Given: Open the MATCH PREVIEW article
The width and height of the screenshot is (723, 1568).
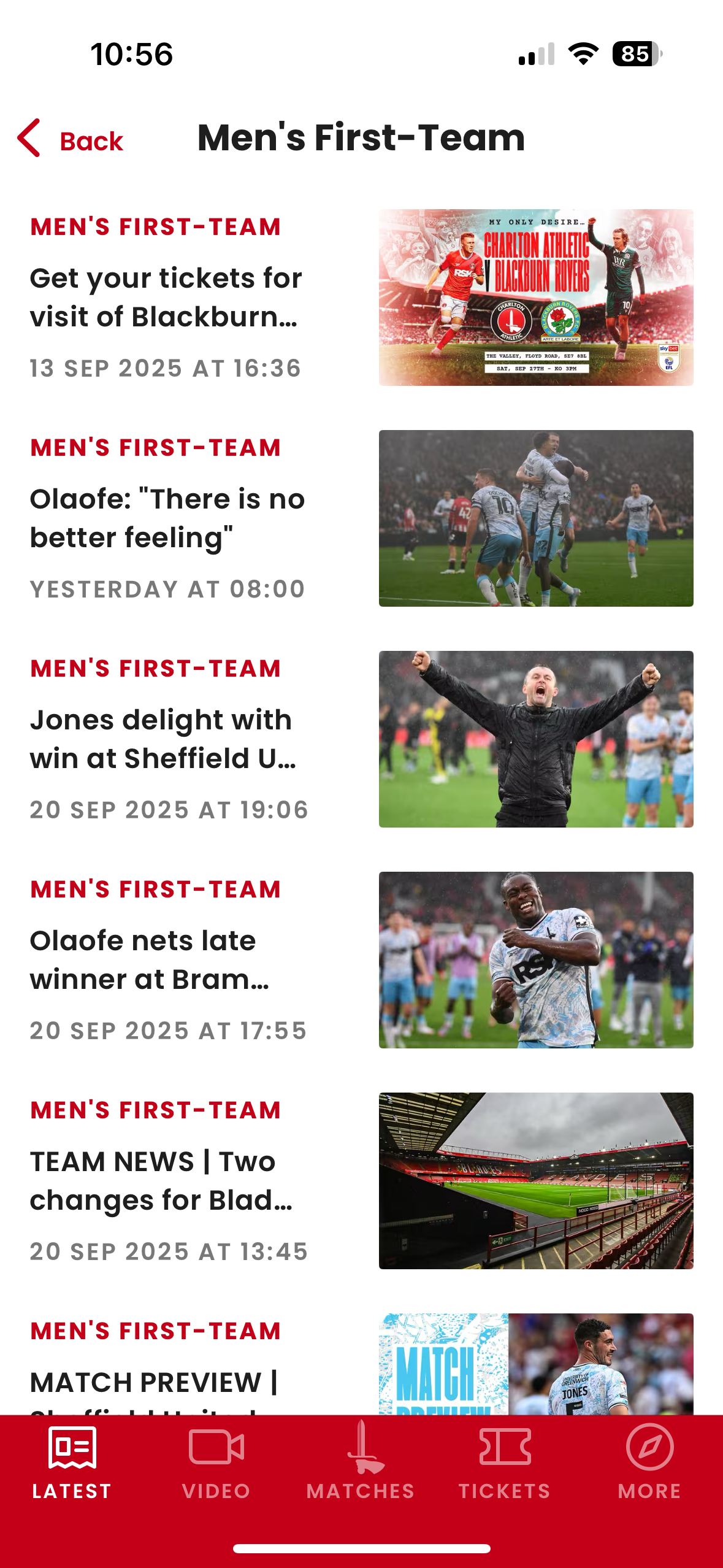Looking at the screenshot, I should (155, 1383).
